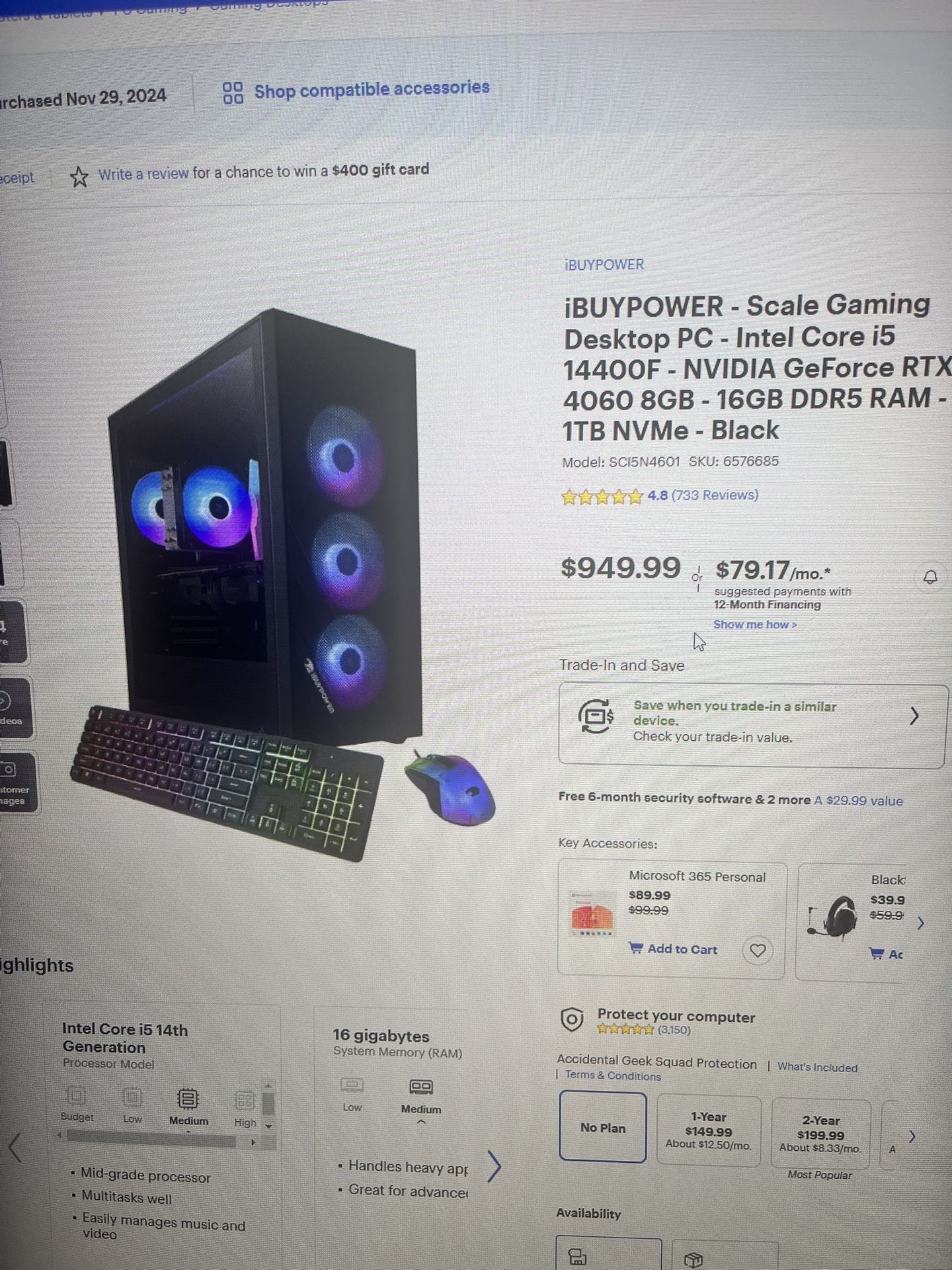Open Shop compatible accessories link
The width and height of the screenshot is (952, 1270).
click(x=356, y=91)
